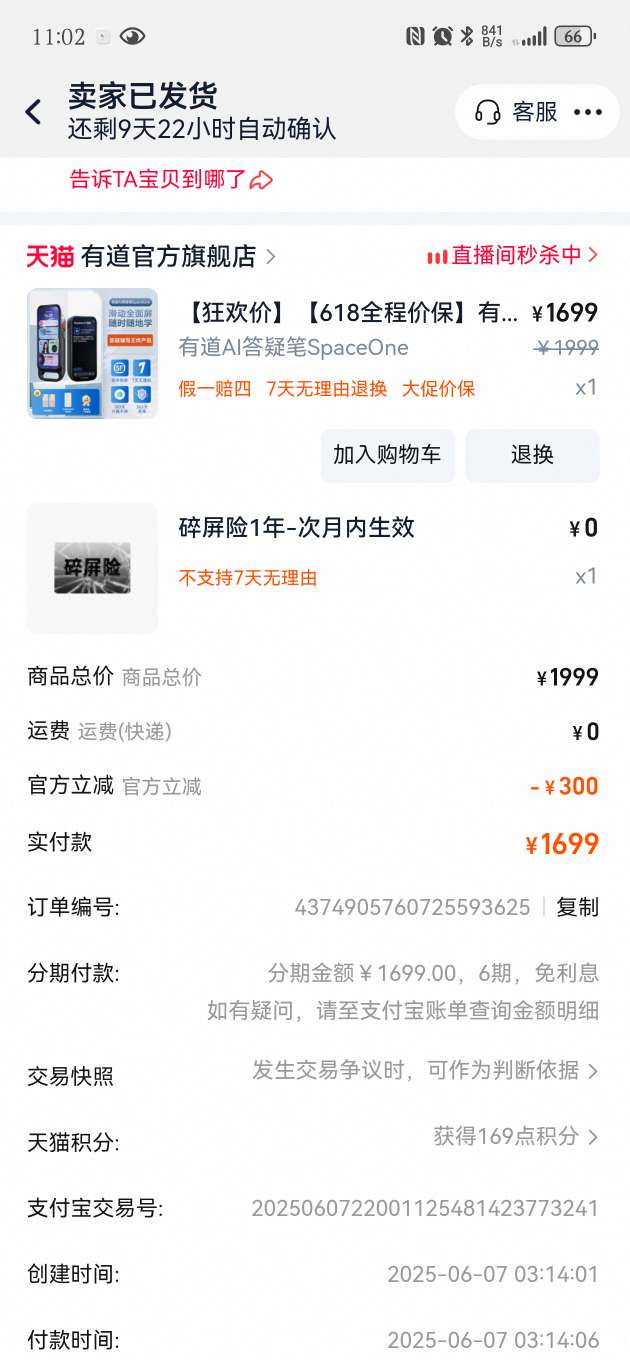Image resolution: width=630 pixels, height=1360 pixels.
Task: Go back using the top-left arrow
Action: [34, 112]
